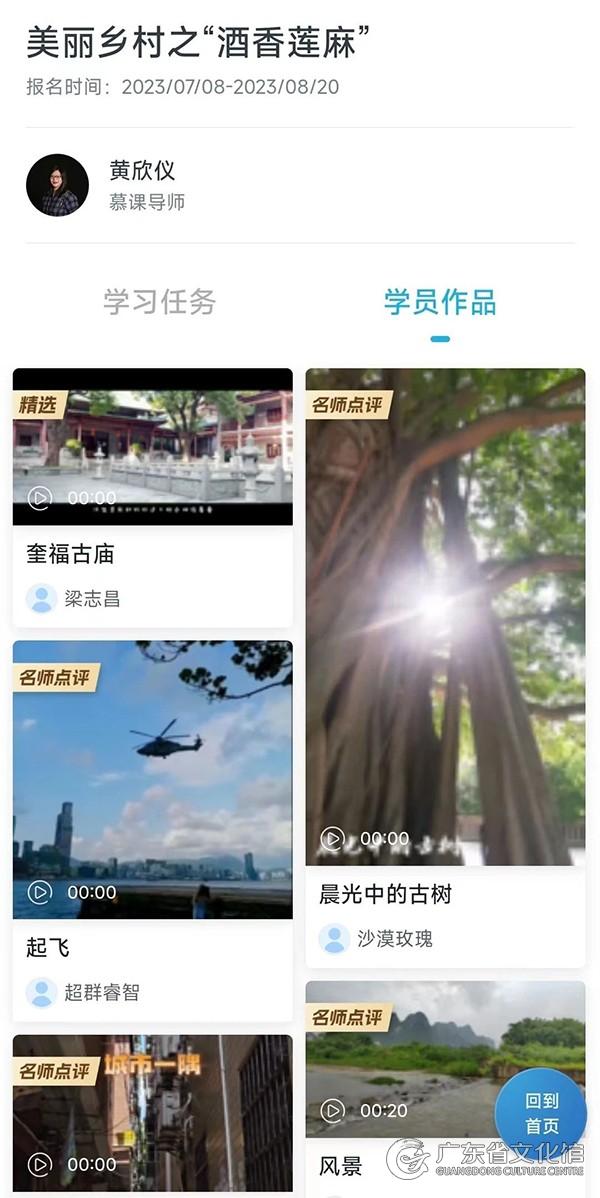Select the 学员作品 tab
This screenshot has width=600, height=1198.
point(439,302)
